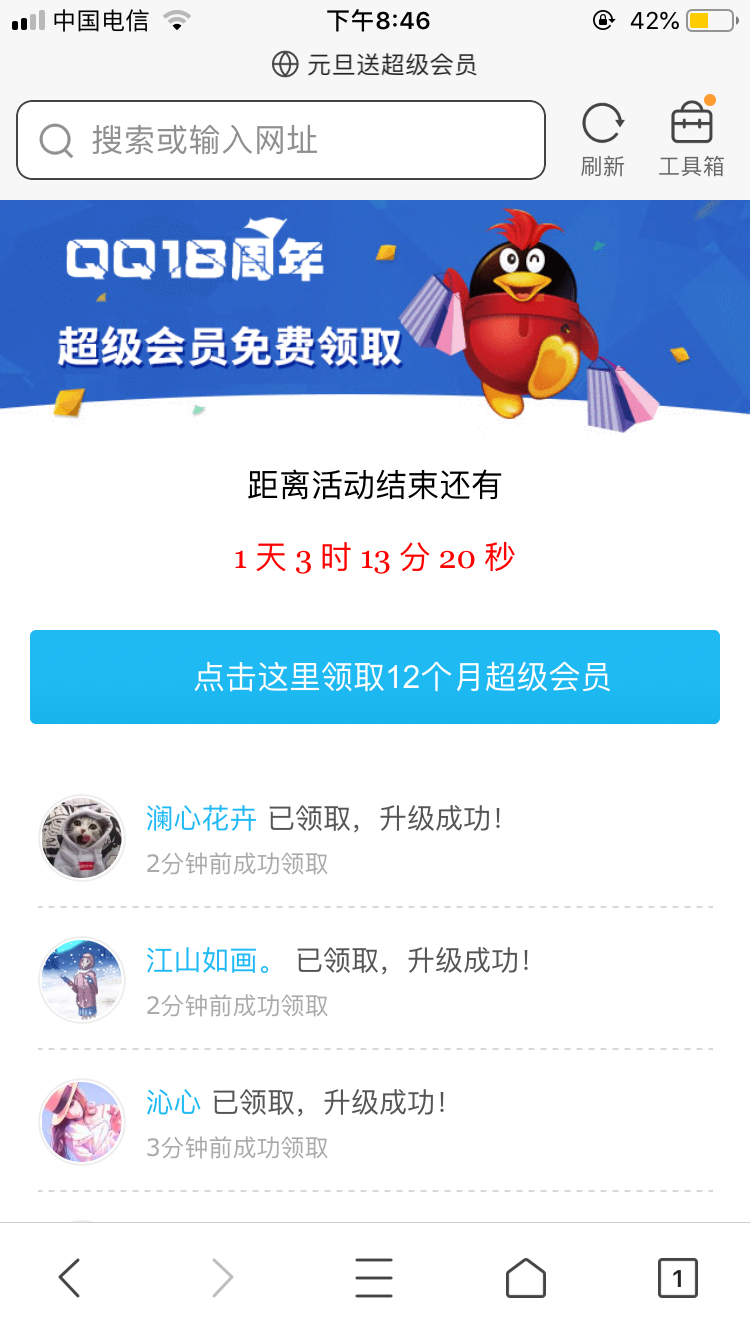Tap the search or enter URL field
The width and height of the screenshot is (750, 1334).
point(280,139)
